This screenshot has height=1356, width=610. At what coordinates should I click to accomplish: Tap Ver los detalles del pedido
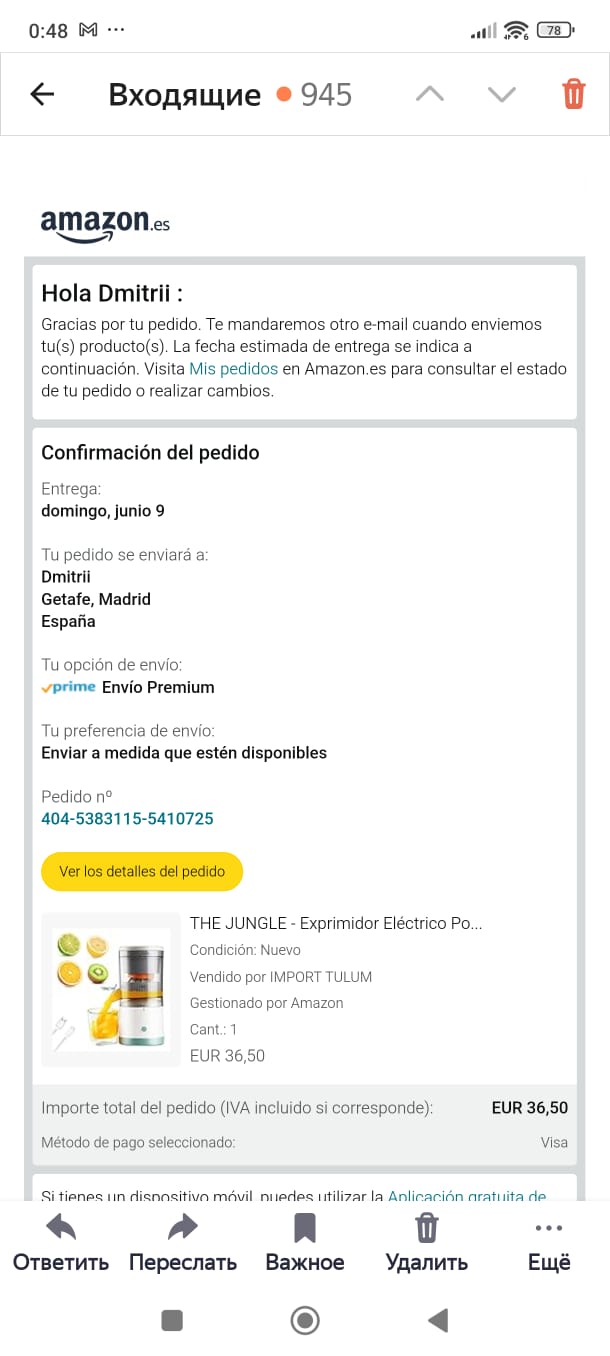point(142,872)
